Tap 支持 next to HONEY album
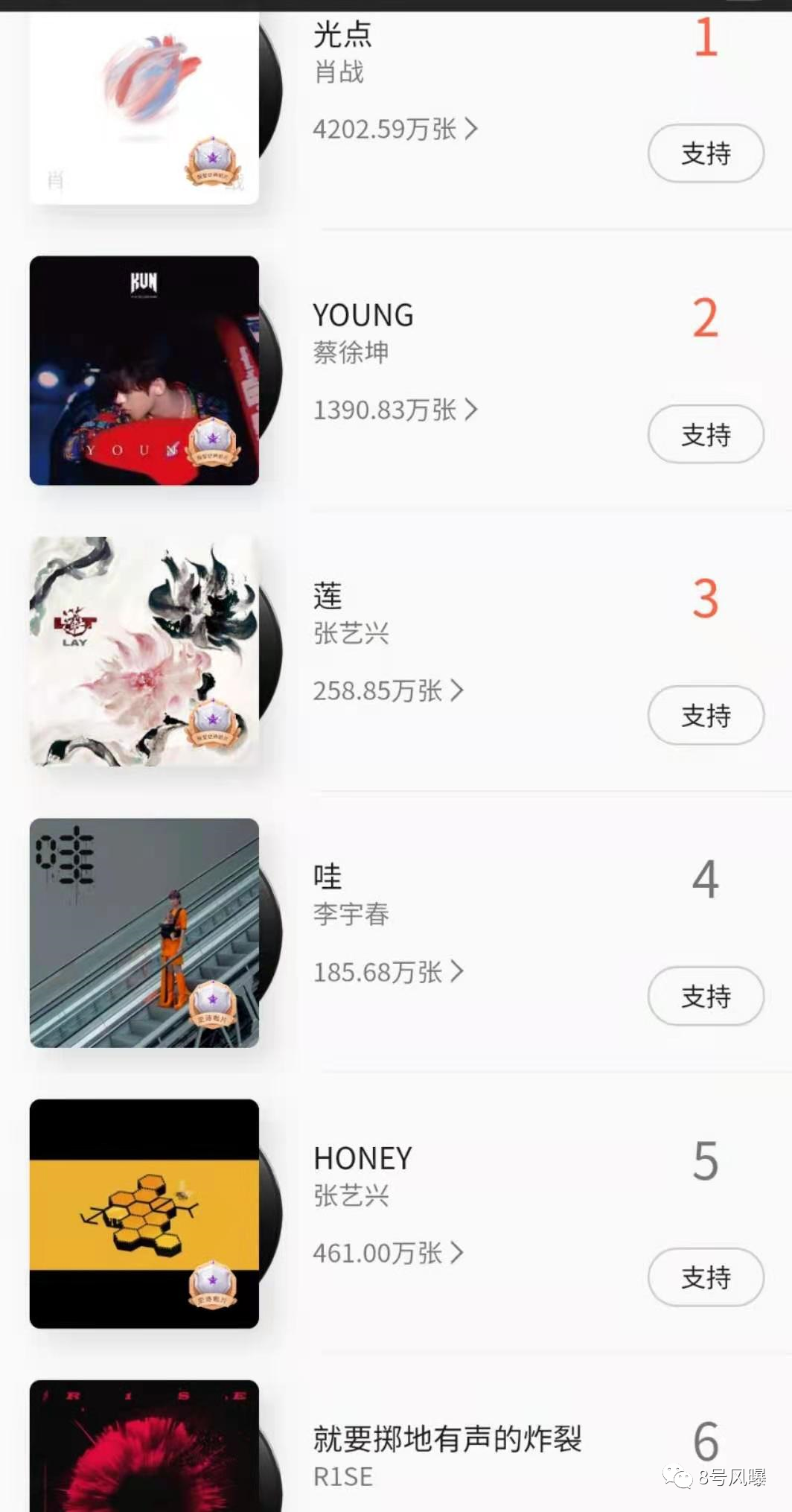Image resolution: width=792 pixels, height=1512 pixels. click(x=705, y=1277)
